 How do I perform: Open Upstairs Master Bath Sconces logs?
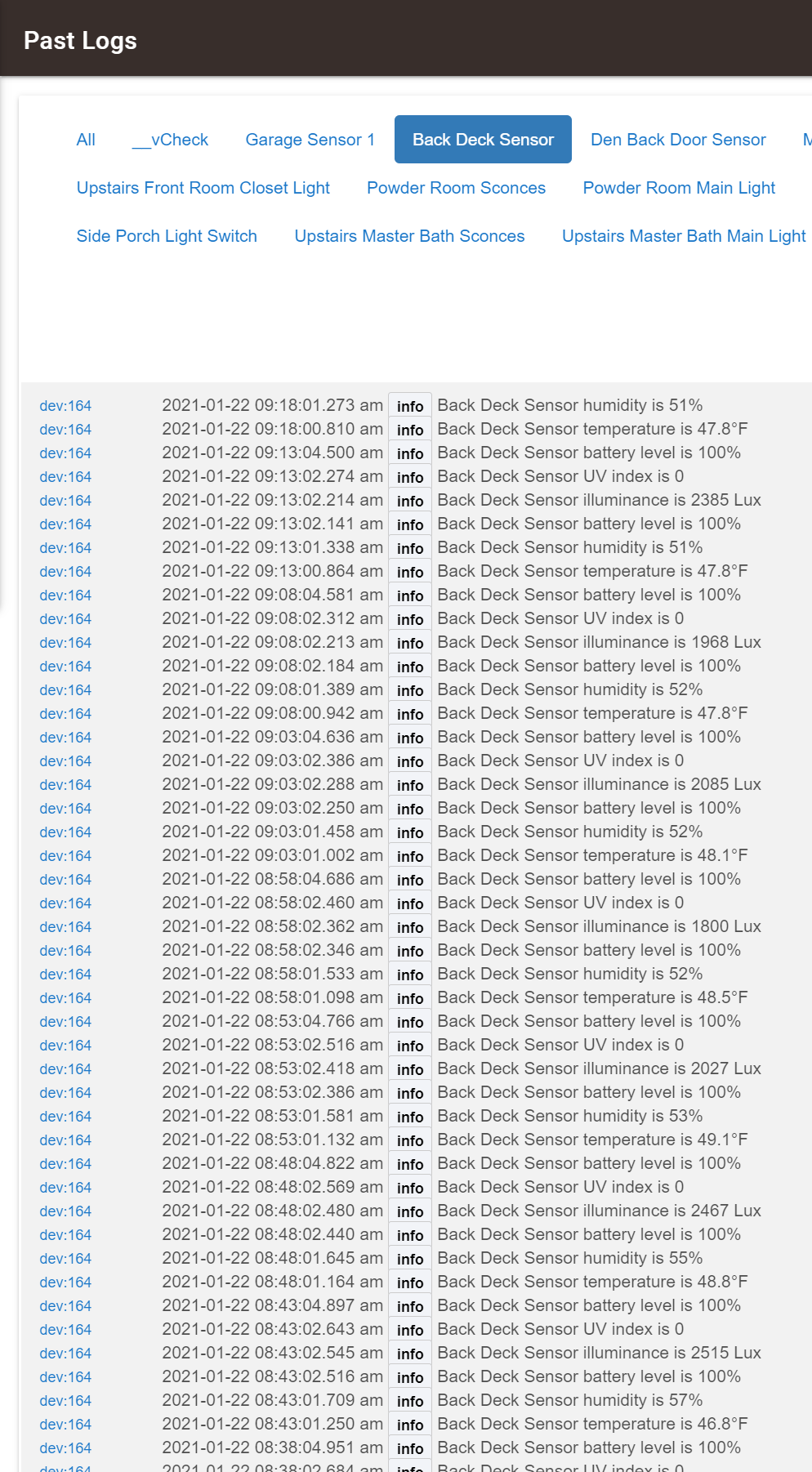point(409,236)
